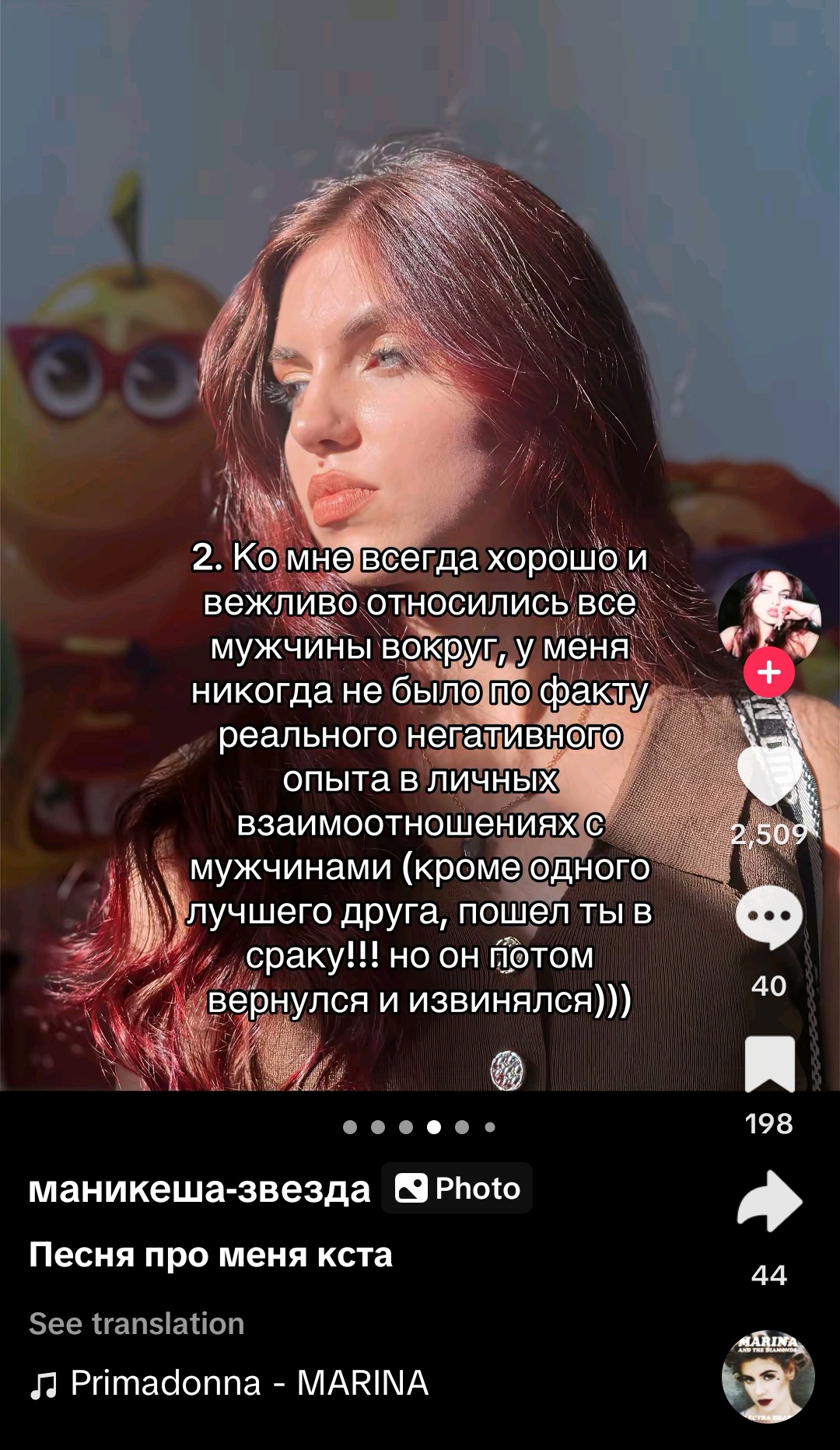Bookmark this post to favorites
Screen dimensions: 840x1450
pos(770,1066)
